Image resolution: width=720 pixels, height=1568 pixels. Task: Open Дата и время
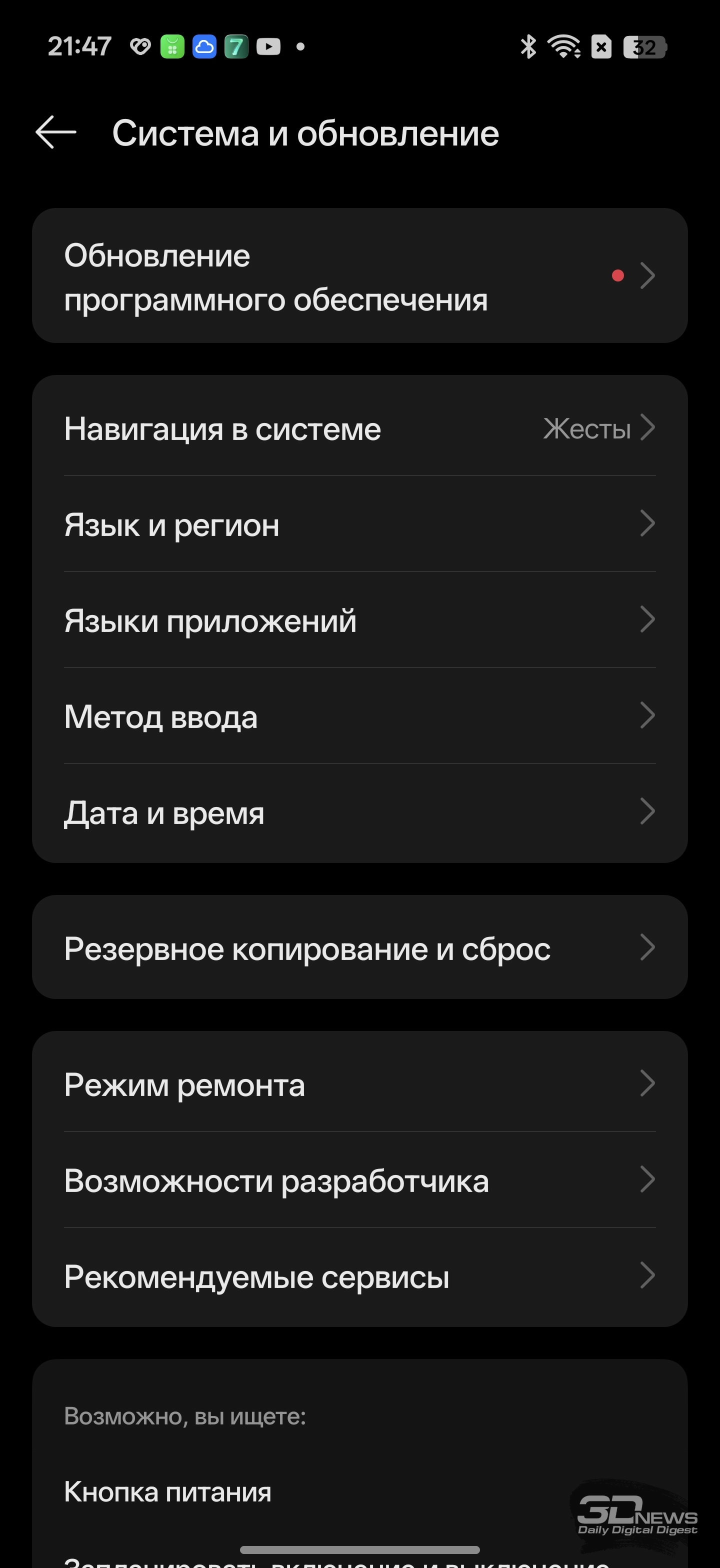pyautogui.click(x=359, y=812)
